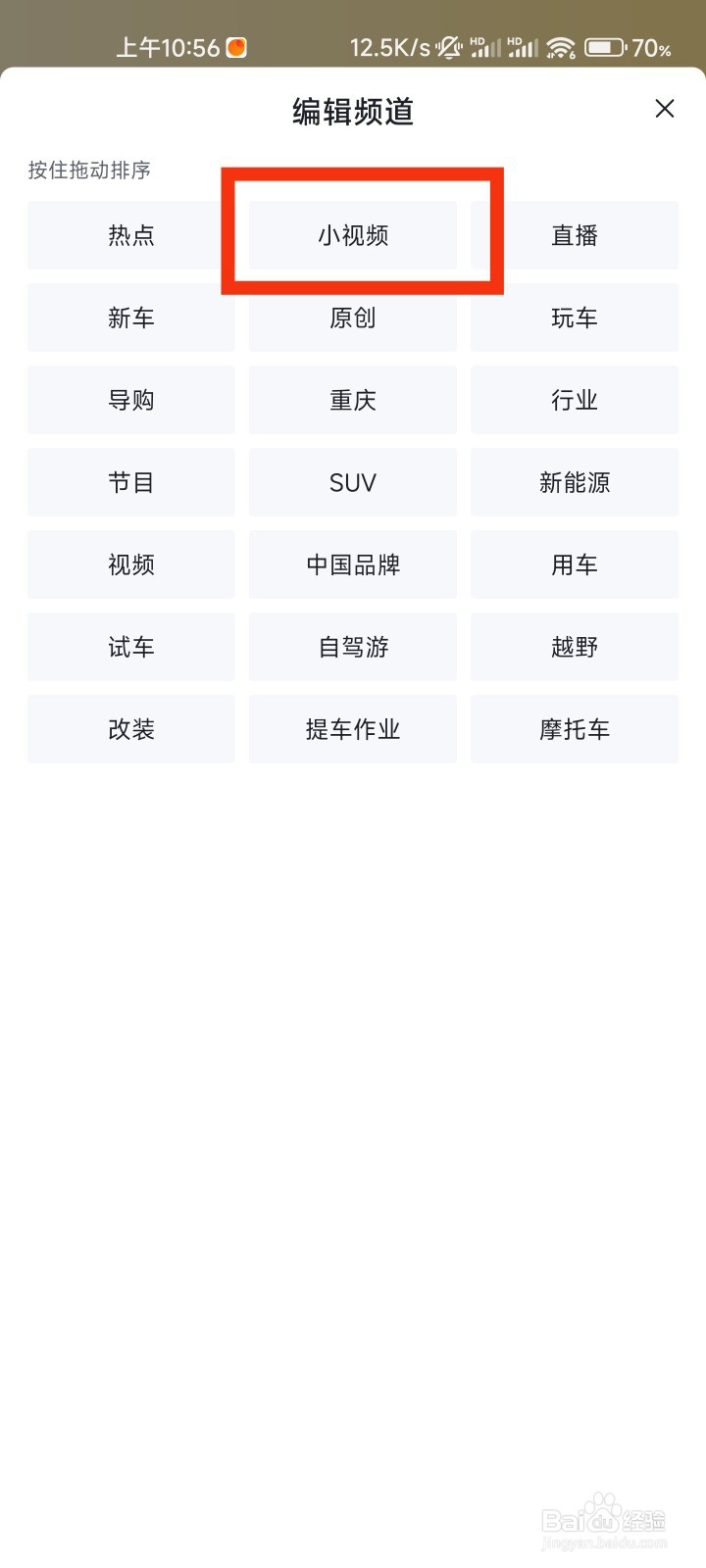The width and height of the screenshot is (706, 1568).
Task: Select the 重庆 channel
Action: [353, 400]
